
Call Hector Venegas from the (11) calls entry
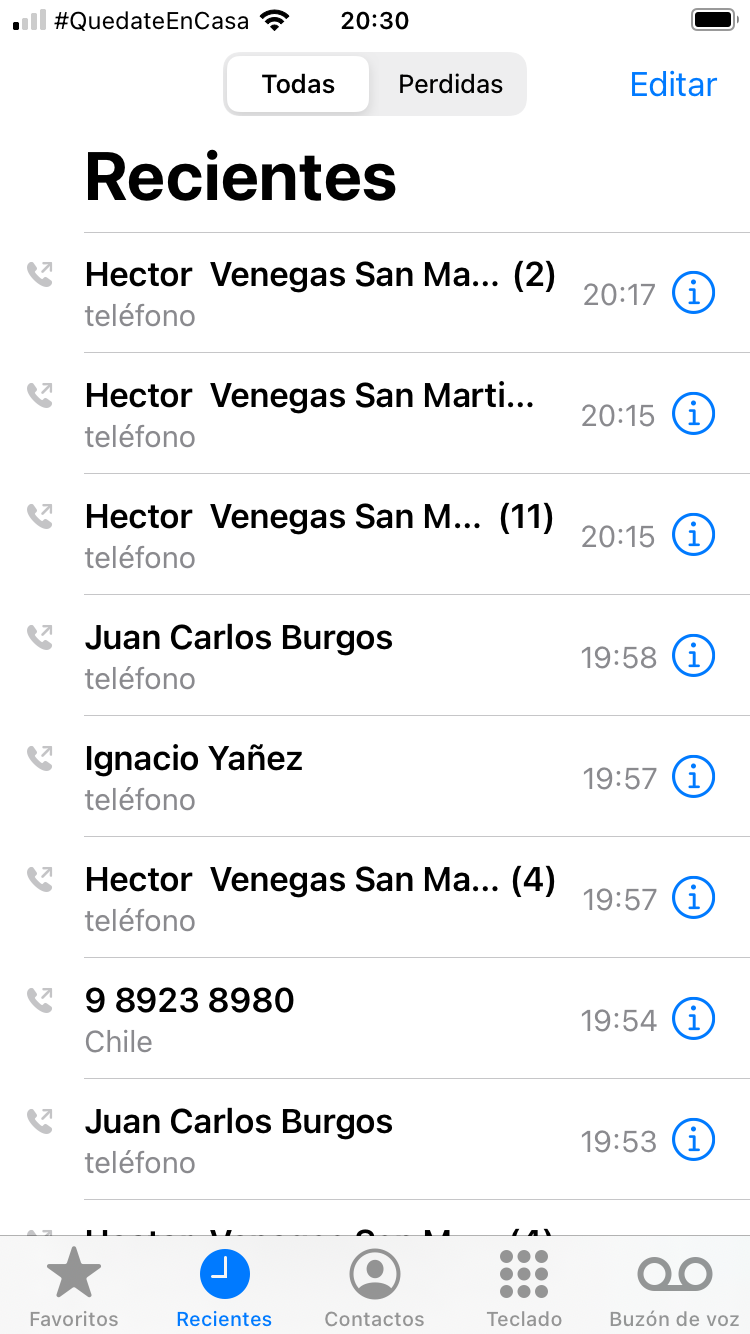coord(330,535)
